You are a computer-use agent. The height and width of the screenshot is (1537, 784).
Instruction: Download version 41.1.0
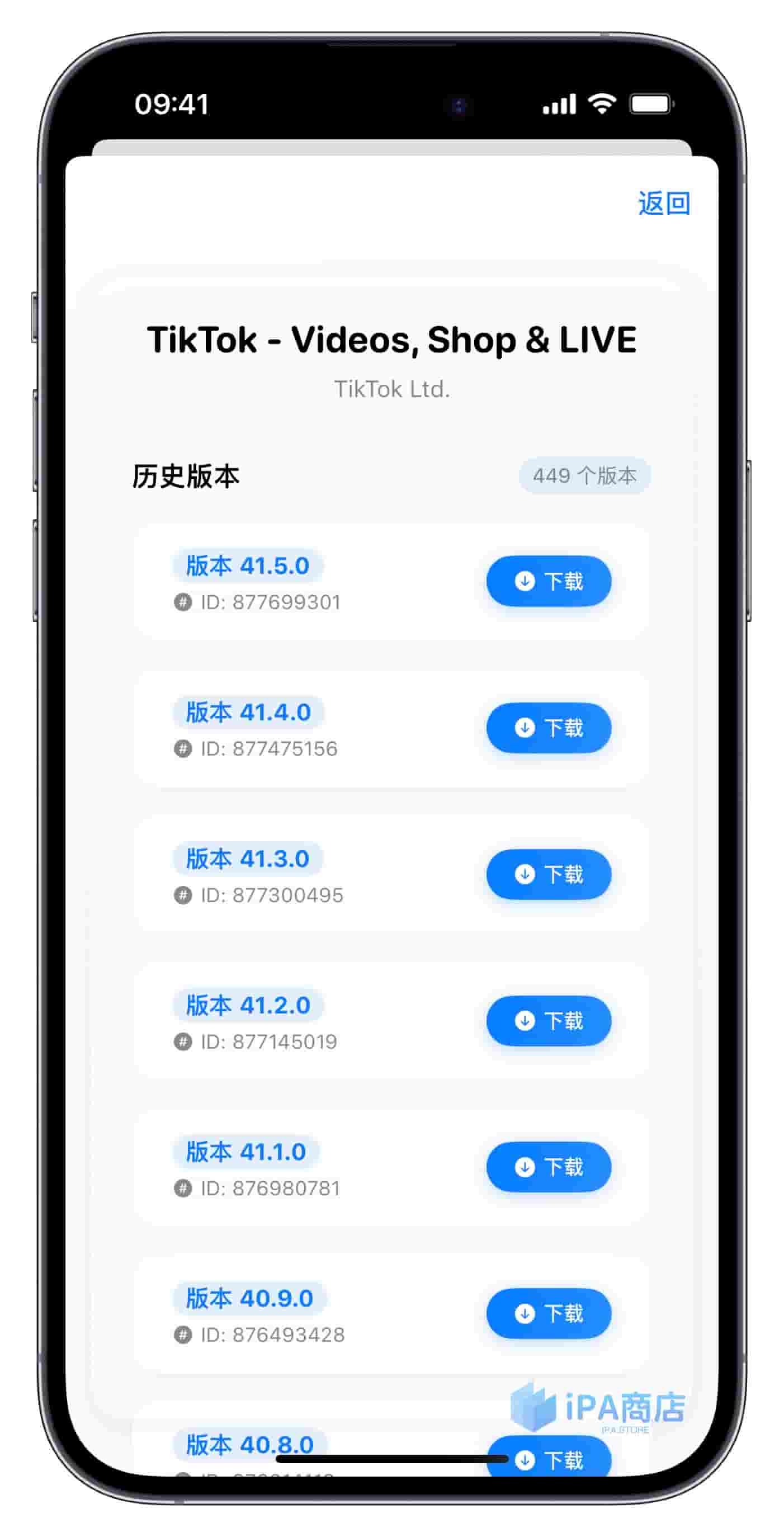(549, 1167)
